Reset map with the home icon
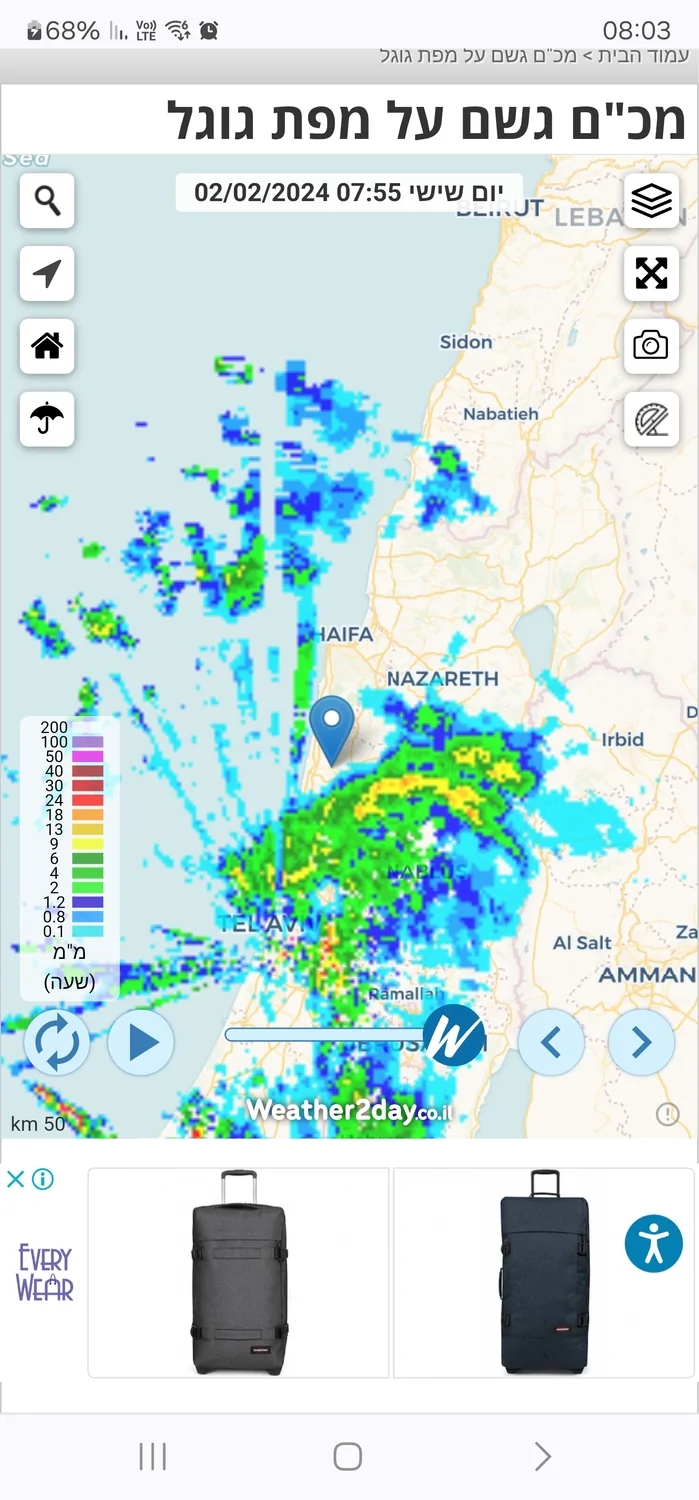The height and width of the screenshot is (1500, 699). (47, 346)
